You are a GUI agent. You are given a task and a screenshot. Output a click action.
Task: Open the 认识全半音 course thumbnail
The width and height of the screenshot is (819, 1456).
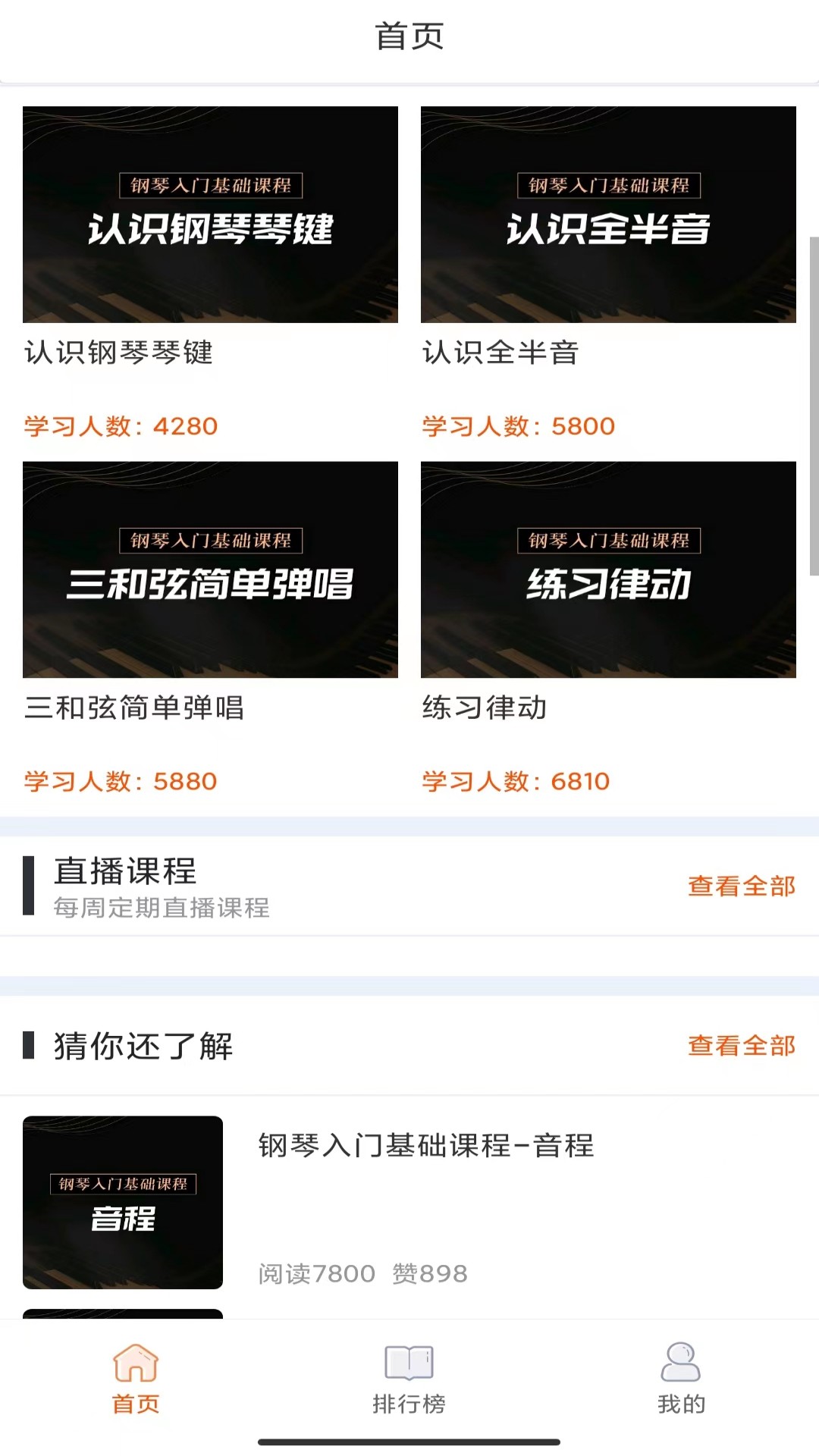pyautogui.click(x=607, y=215)
